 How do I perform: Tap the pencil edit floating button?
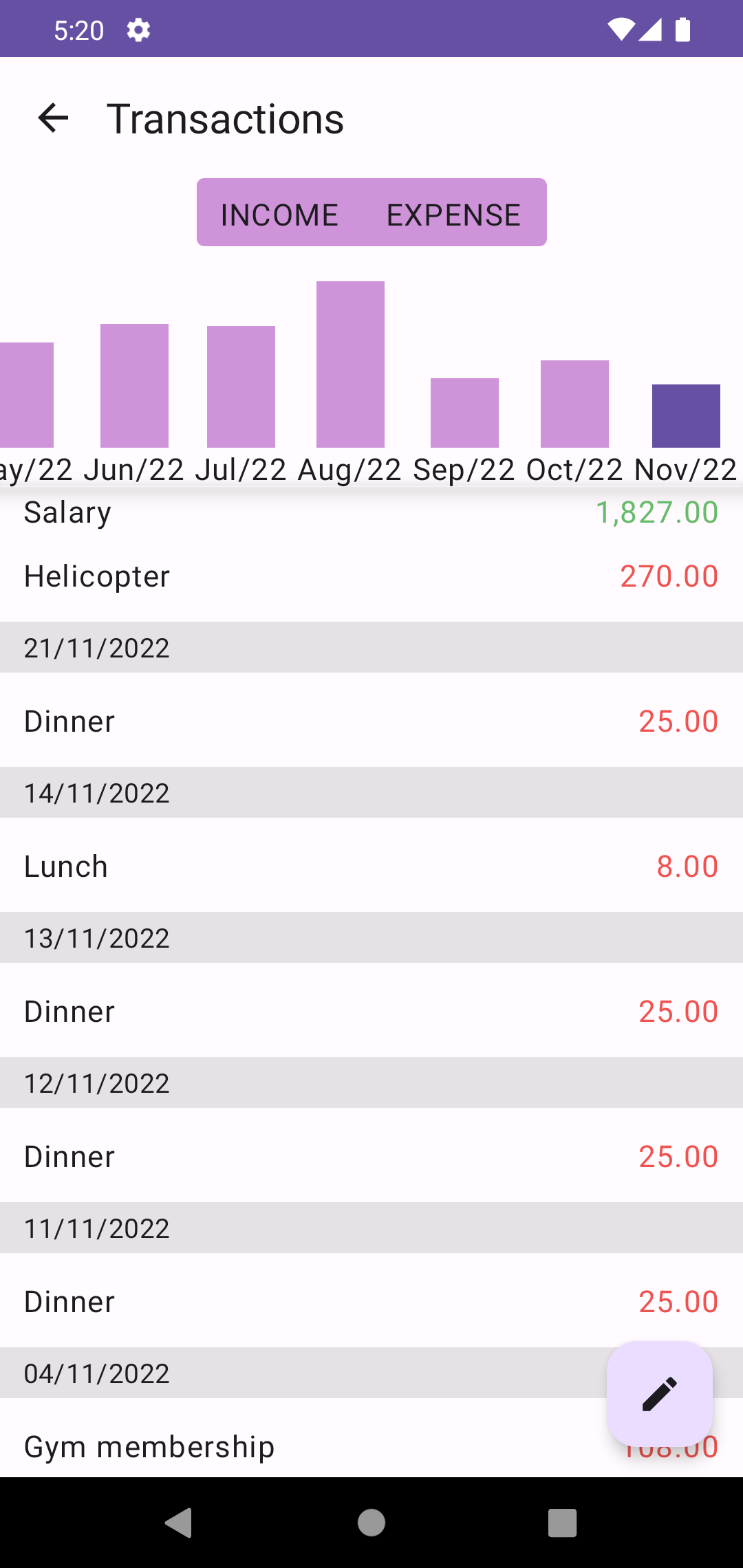[x=659, y=1394]
